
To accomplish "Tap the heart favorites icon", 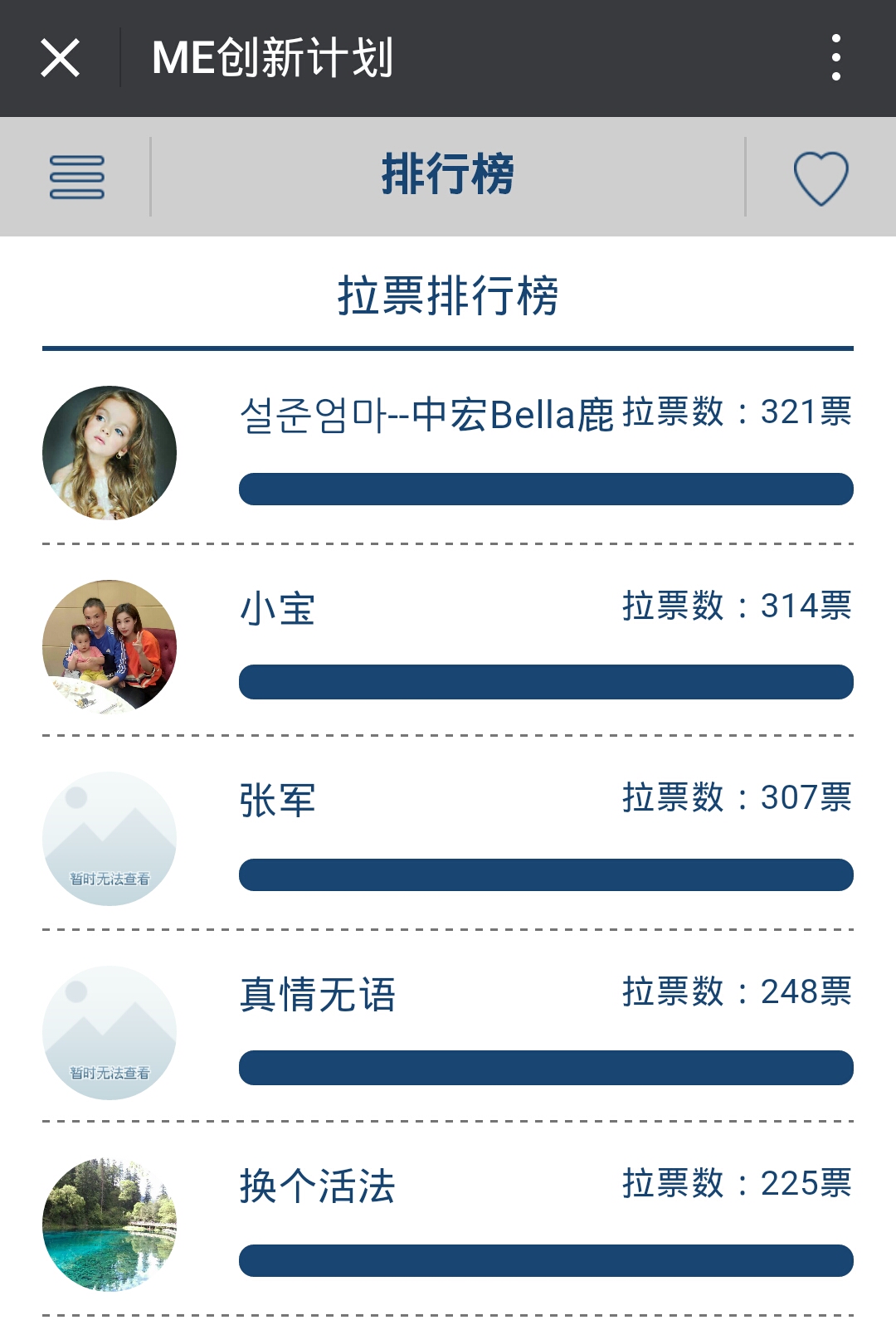I will 821,178.
